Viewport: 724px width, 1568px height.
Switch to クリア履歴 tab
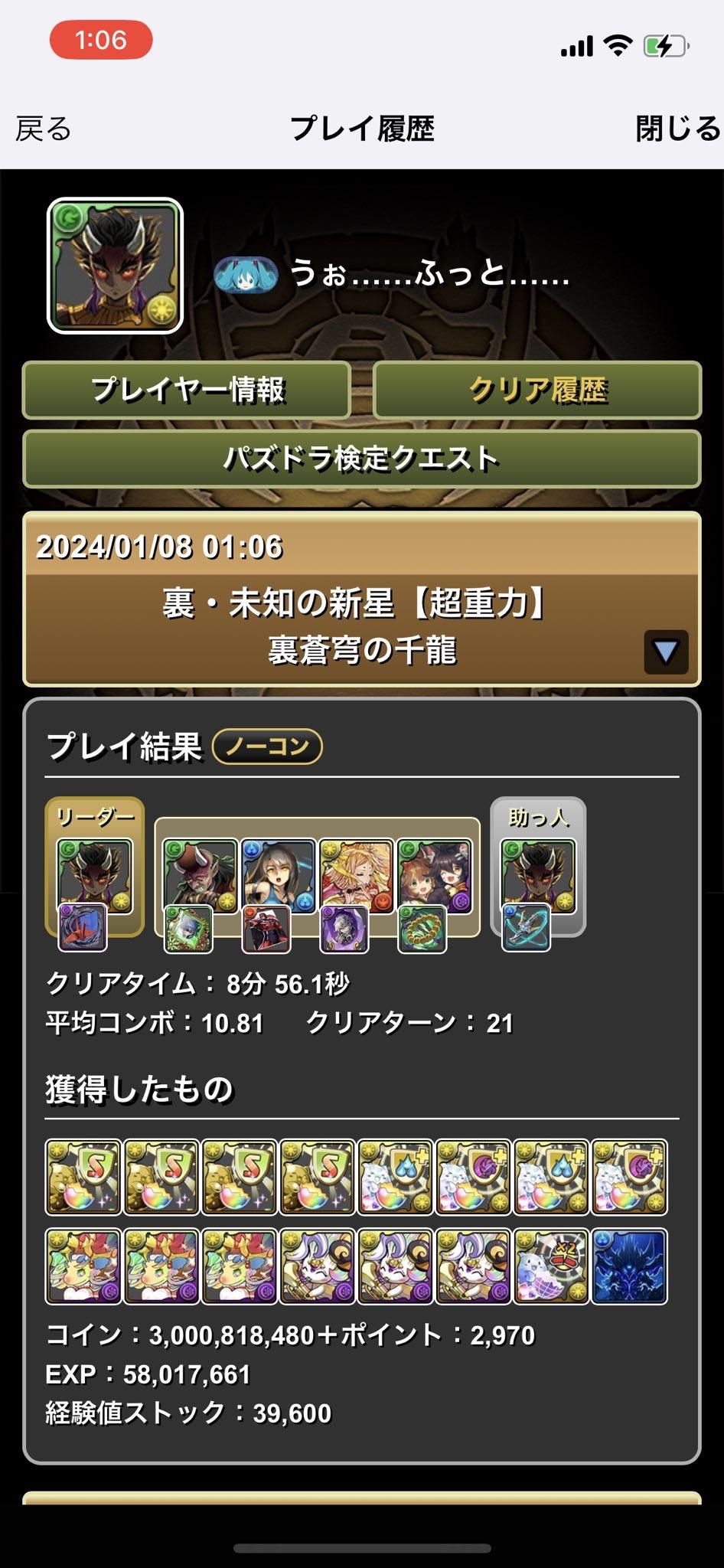click(537, 390)
